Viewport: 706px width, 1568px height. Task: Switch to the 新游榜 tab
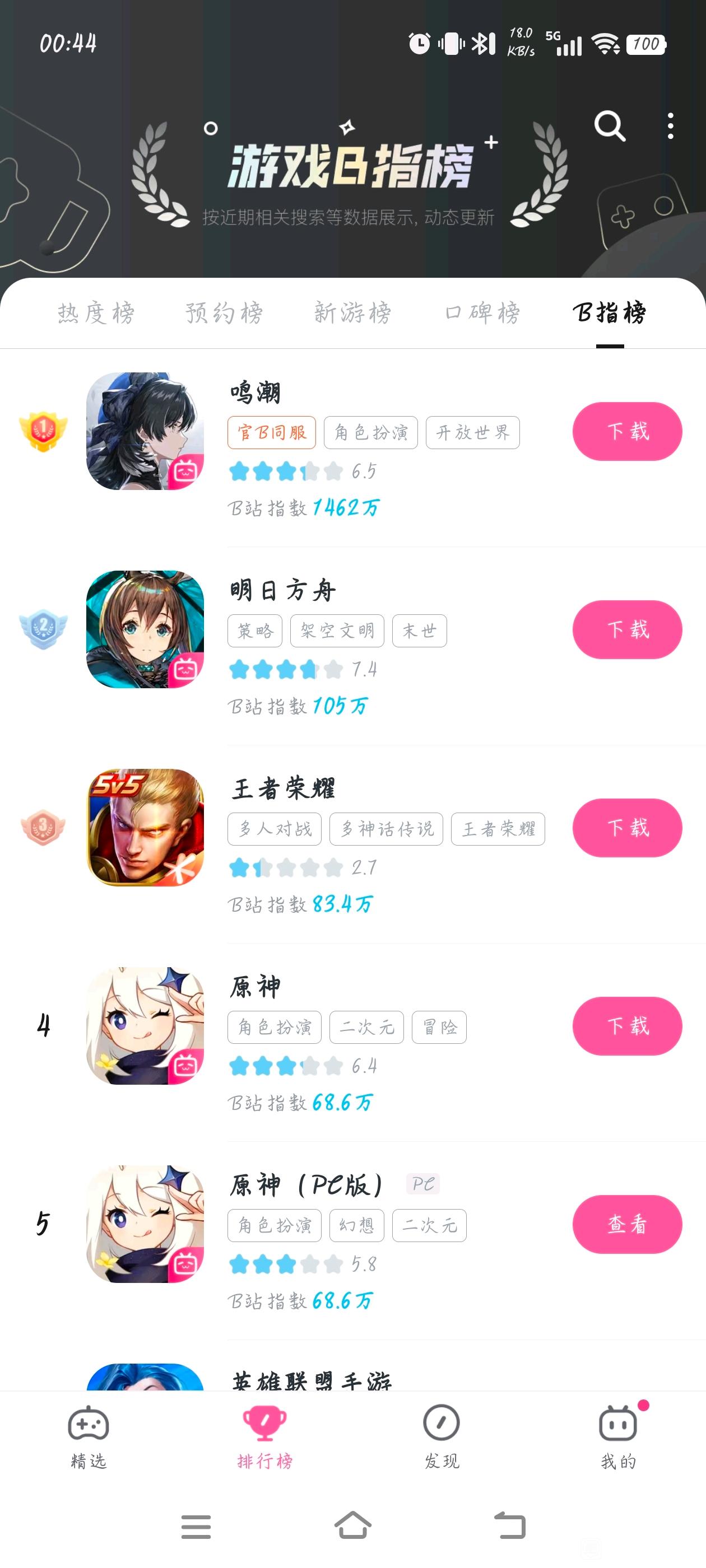coord(352,313)
